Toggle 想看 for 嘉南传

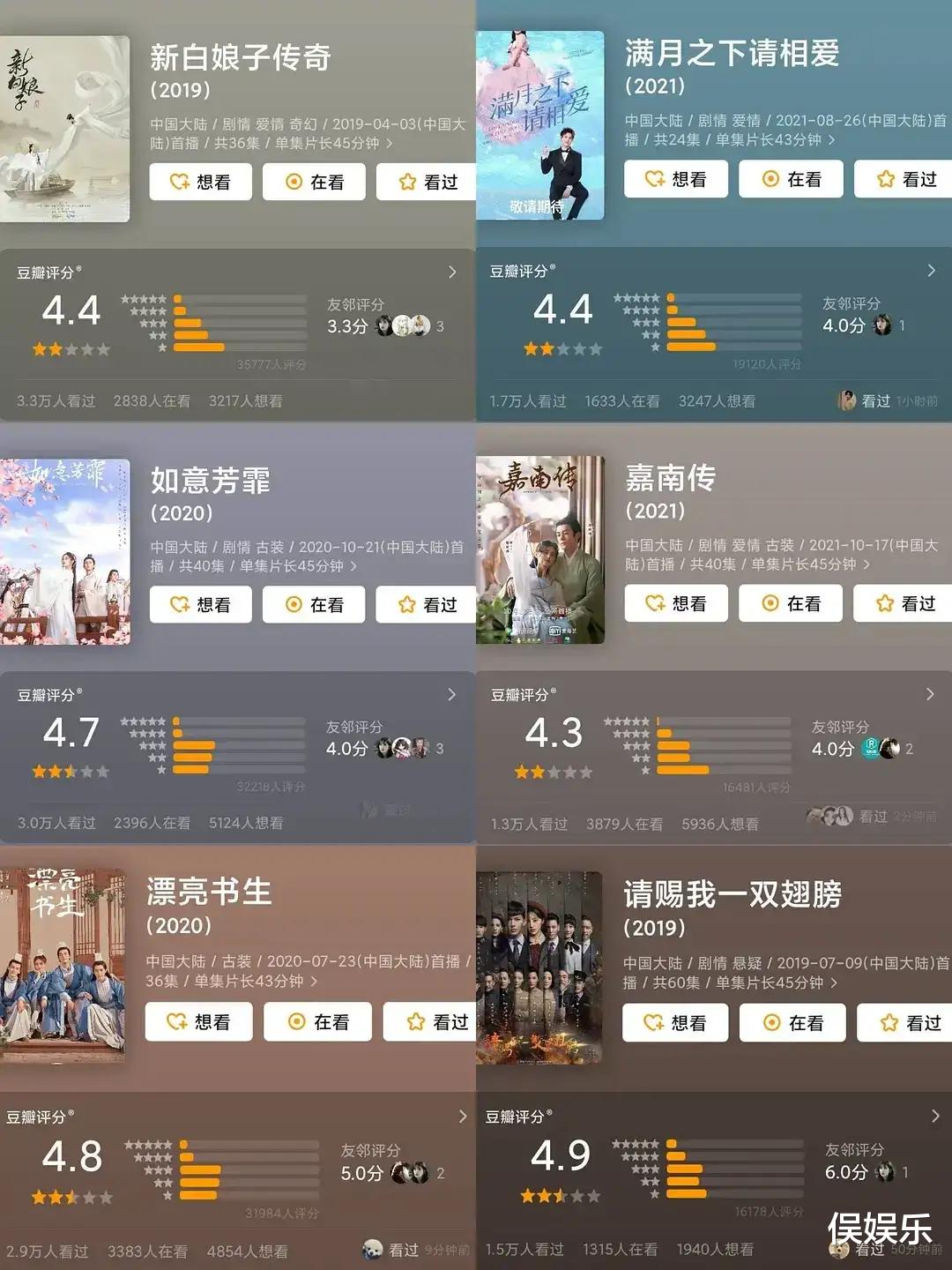[676, 604]
